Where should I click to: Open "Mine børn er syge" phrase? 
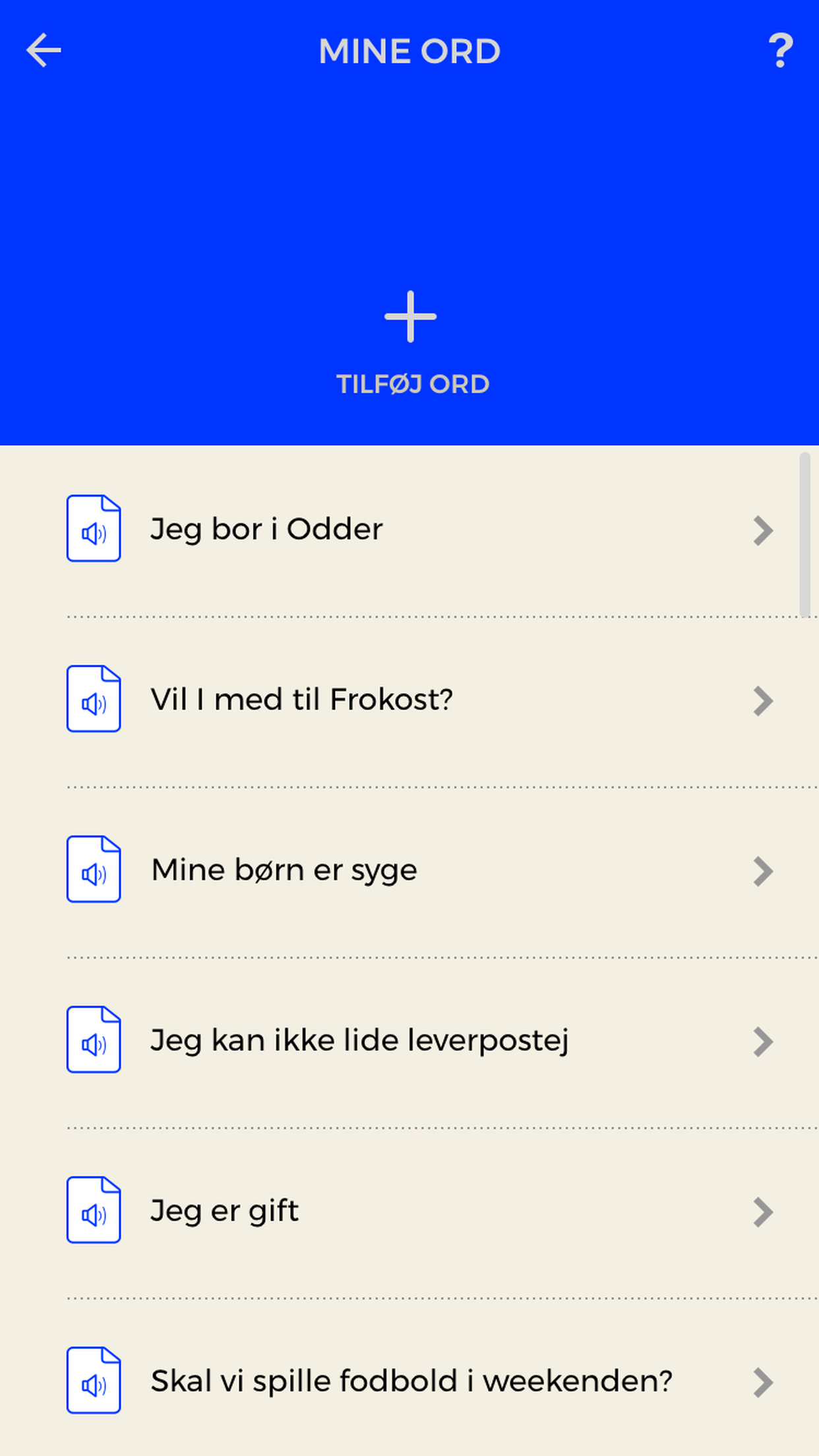tap(284, 870)
